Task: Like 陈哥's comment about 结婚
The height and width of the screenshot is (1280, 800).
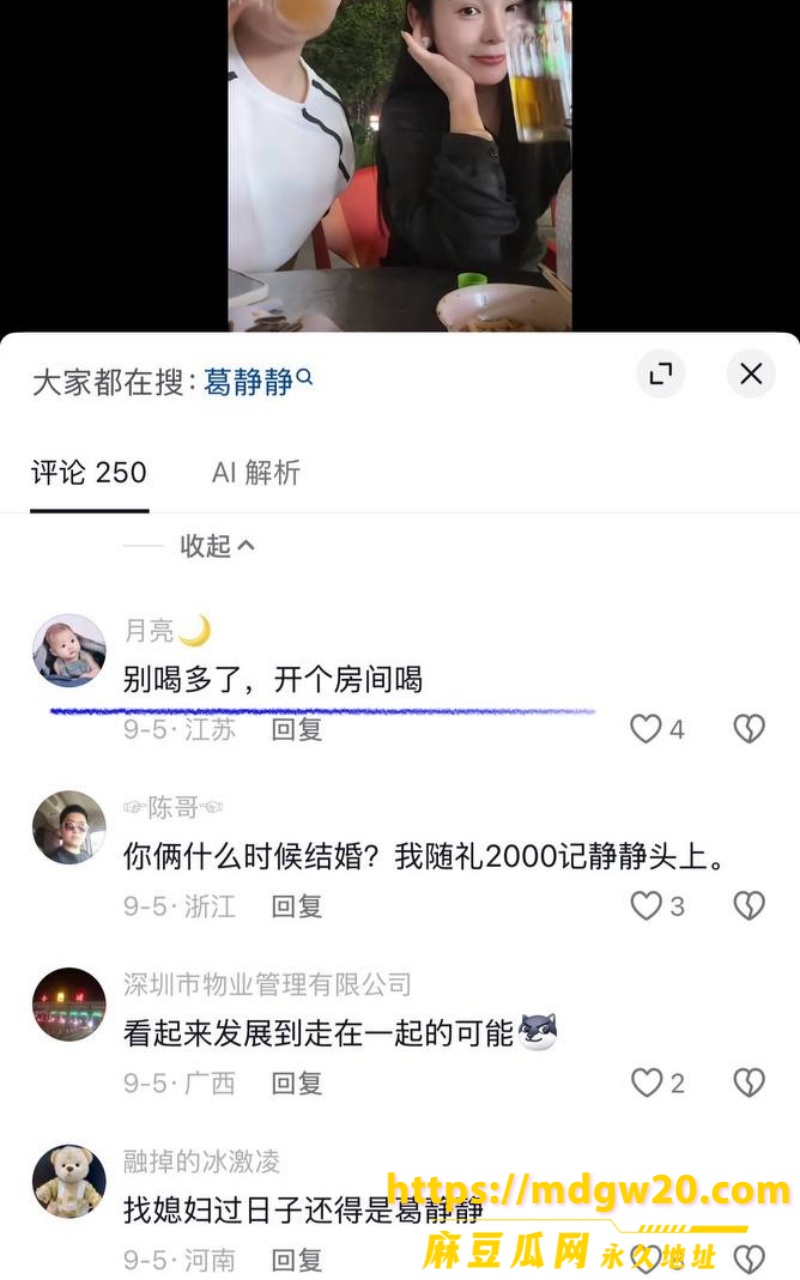Action: 657,906
